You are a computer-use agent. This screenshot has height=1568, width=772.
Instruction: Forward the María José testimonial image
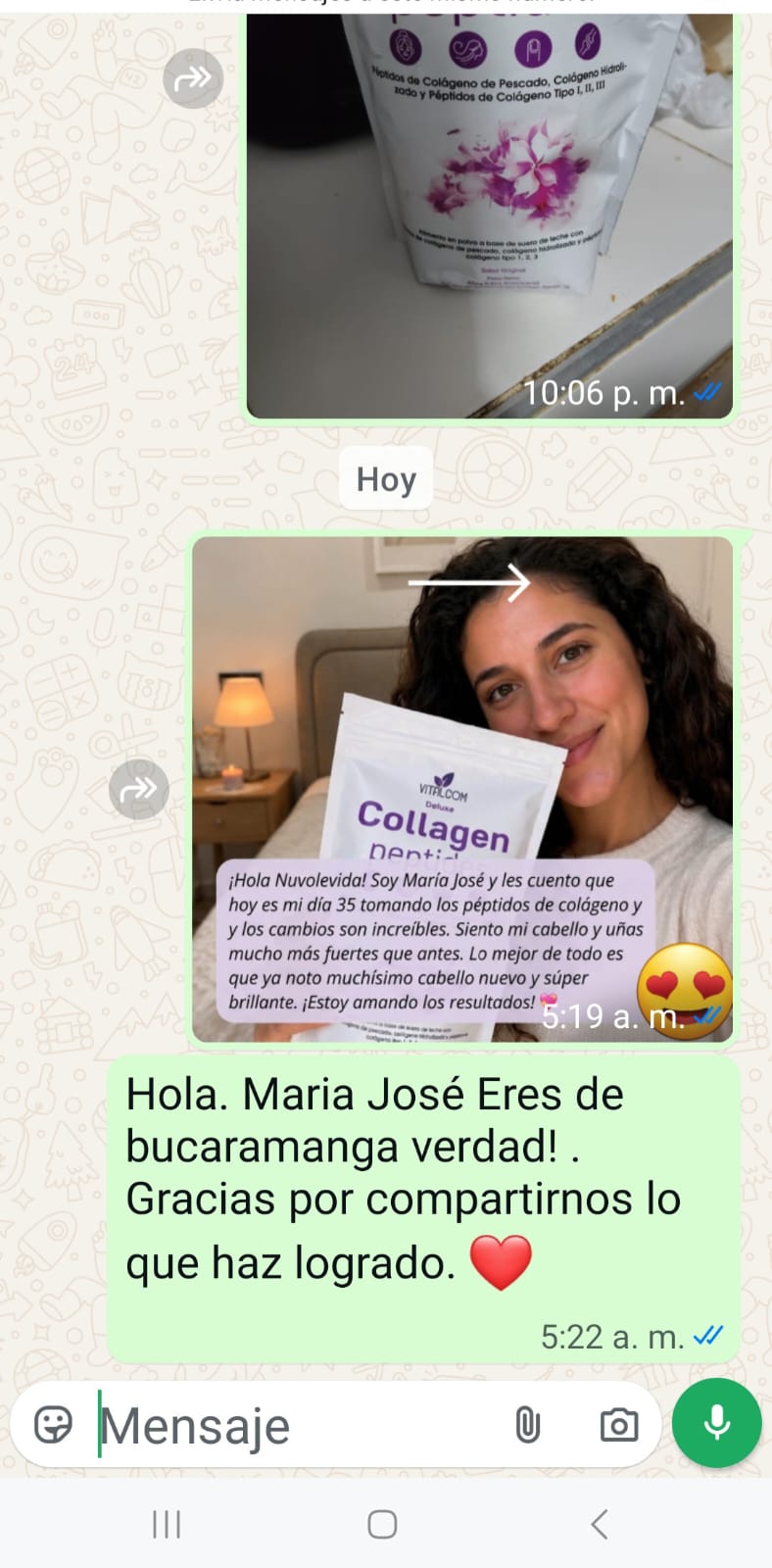138,789
